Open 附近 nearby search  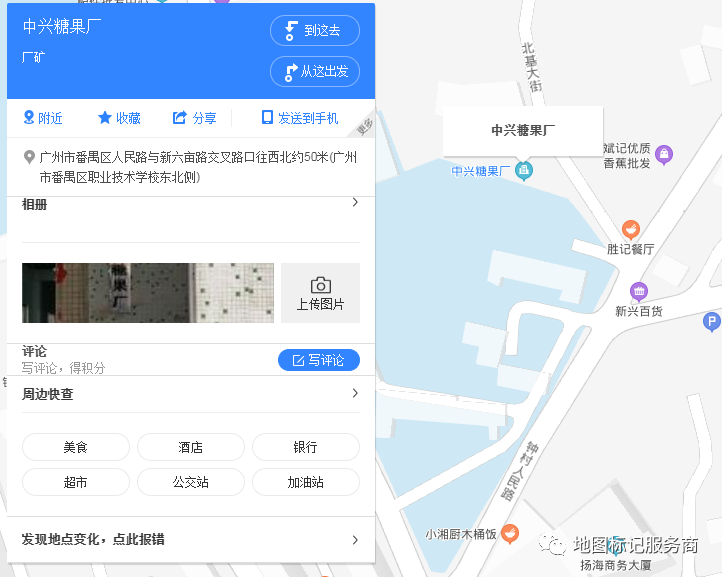(43, 118)
